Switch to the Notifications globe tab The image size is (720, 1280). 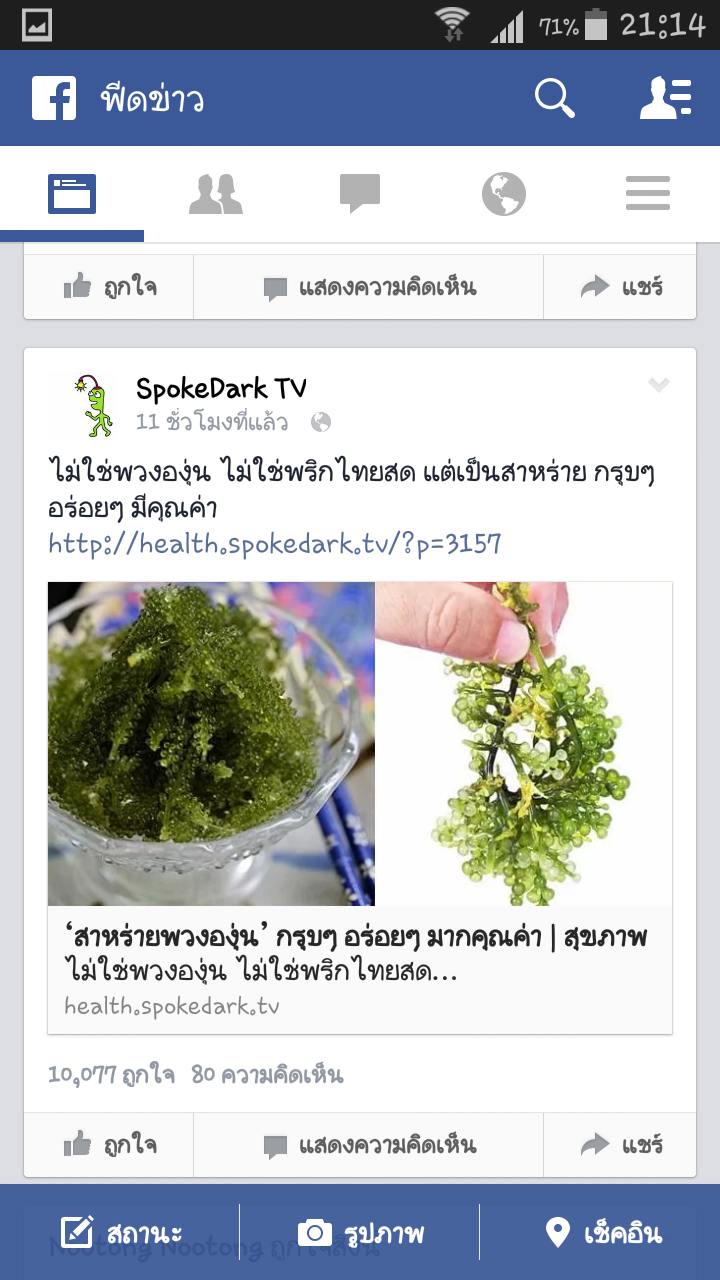point(504,193)
